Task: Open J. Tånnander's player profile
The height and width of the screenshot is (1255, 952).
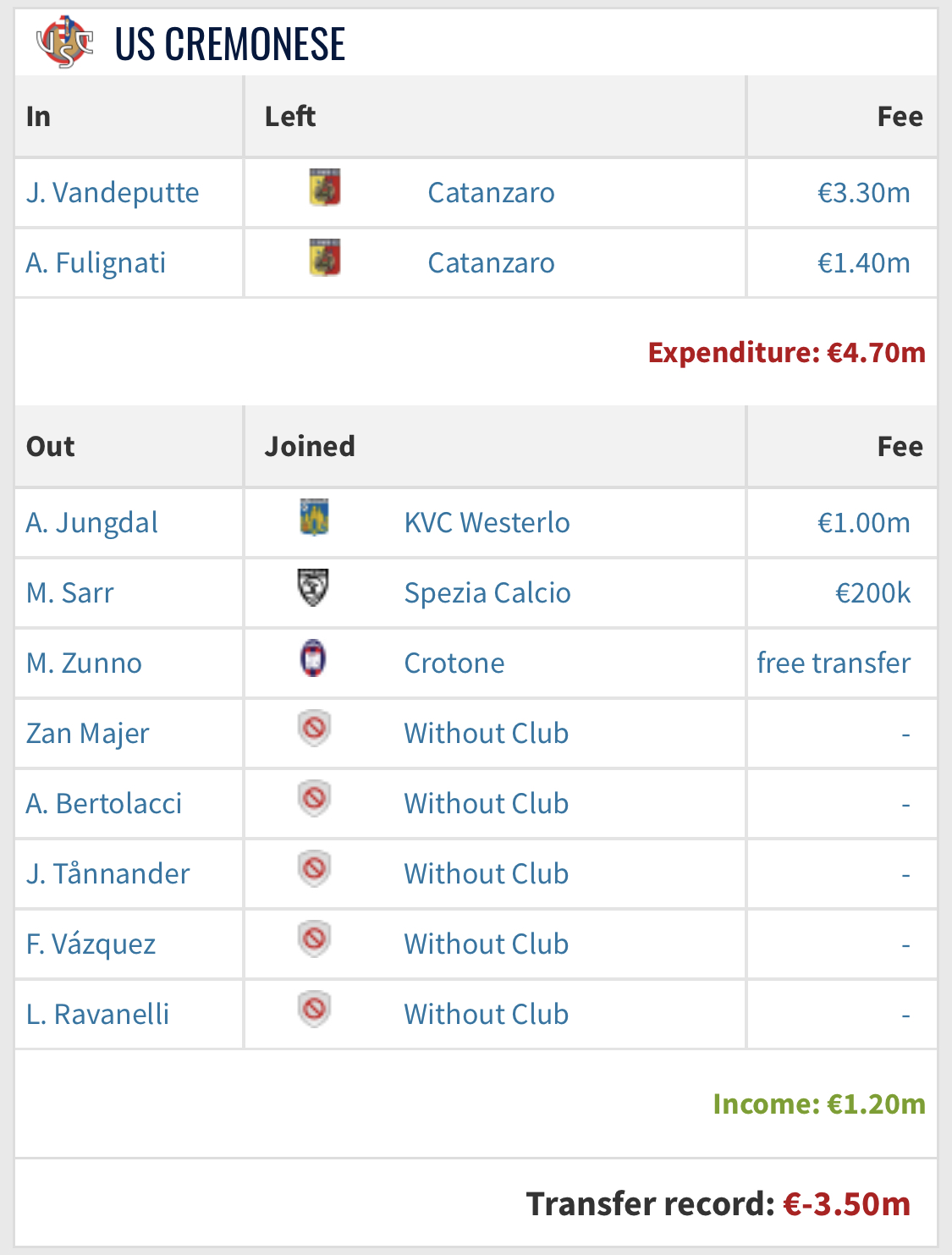Action: (107, 874)
